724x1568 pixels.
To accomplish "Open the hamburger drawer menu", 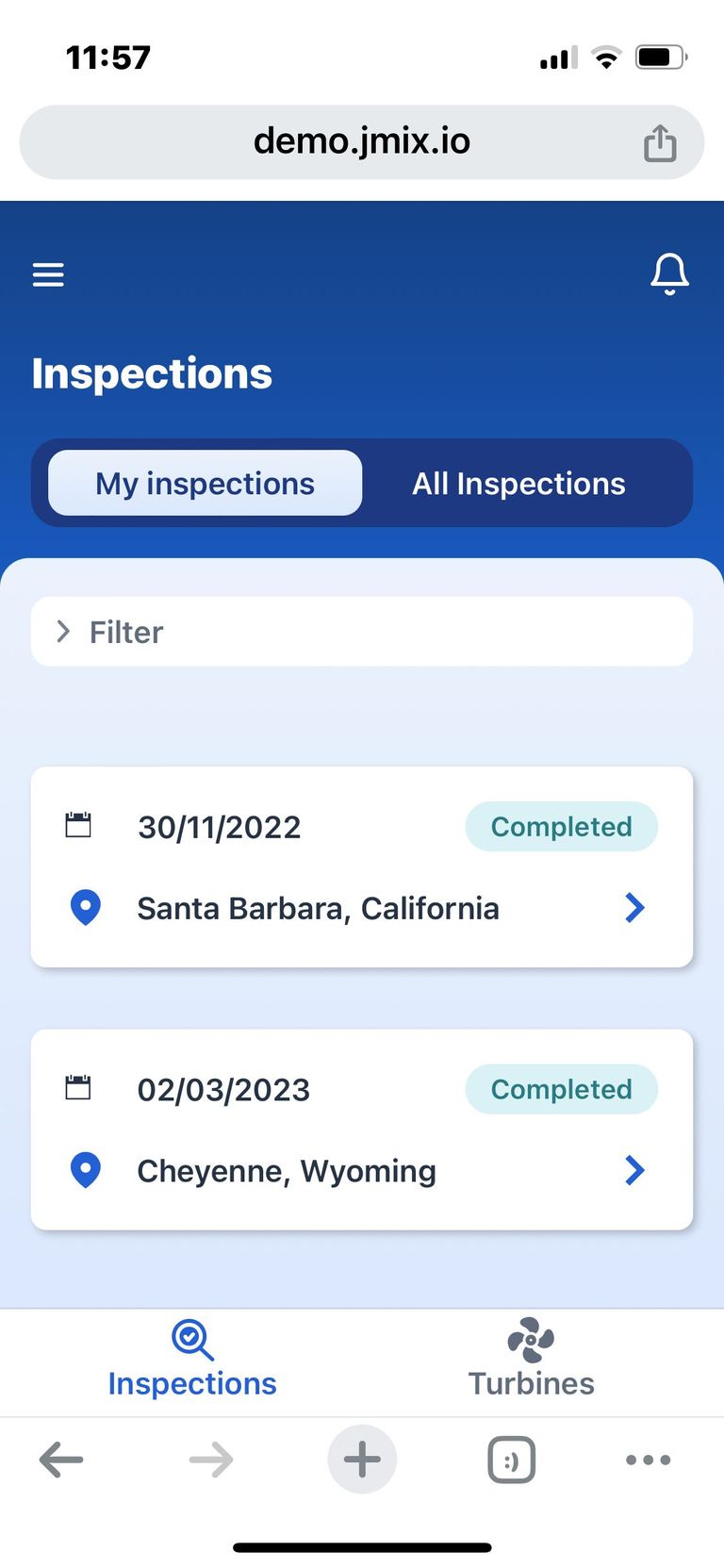I will coord(48,274).
